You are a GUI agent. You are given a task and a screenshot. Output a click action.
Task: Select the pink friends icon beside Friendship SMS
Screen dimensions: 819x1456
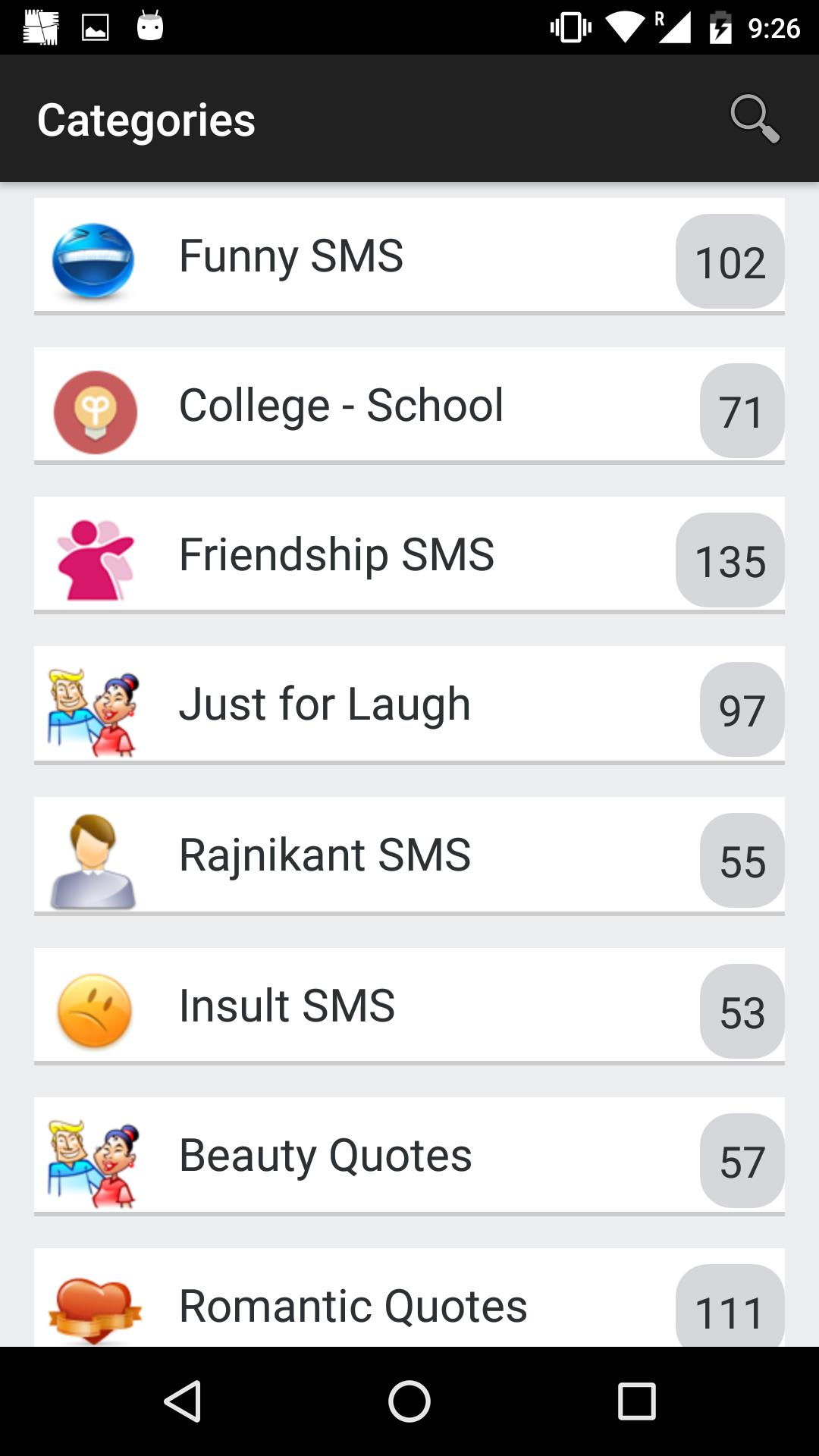[93, 556]
